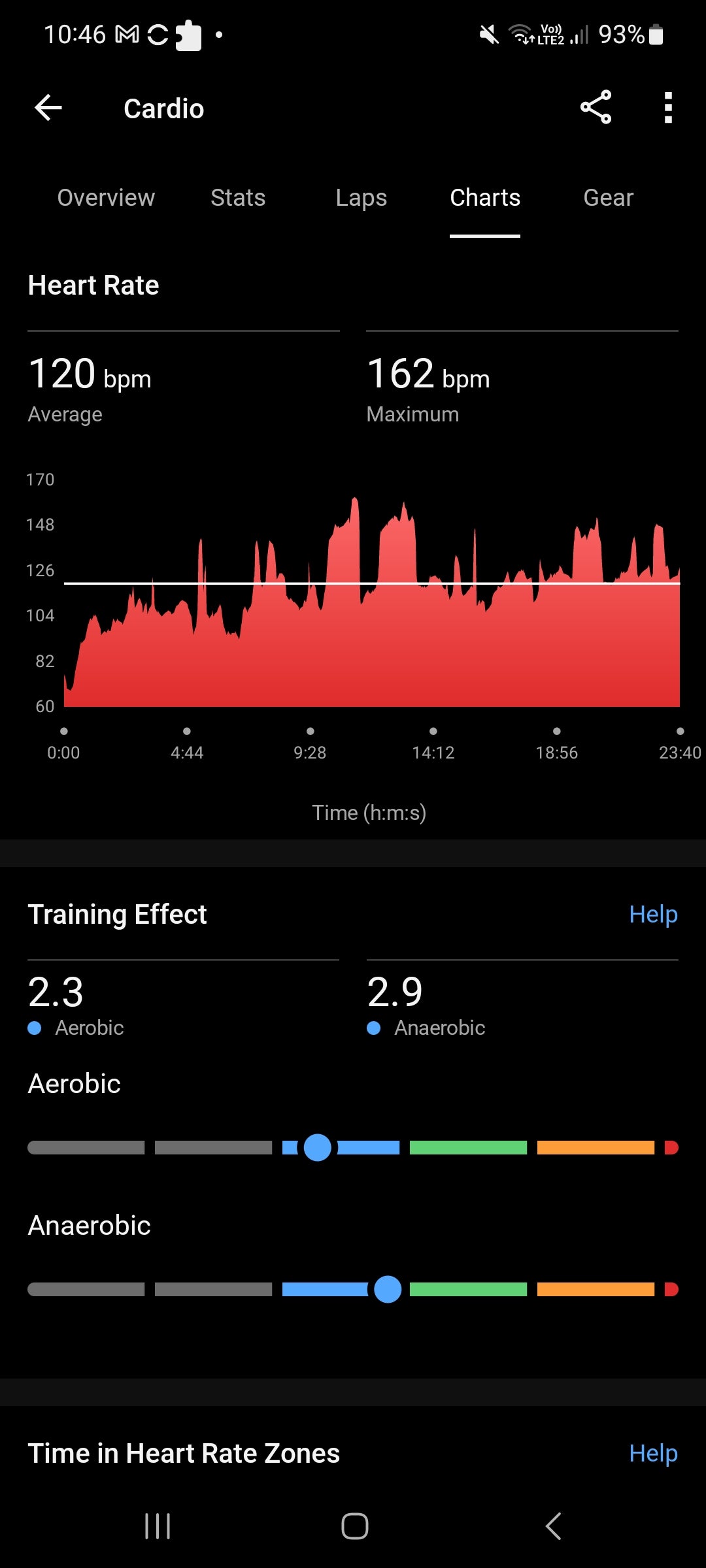706x1568 pixels.
Task: Open the three-dot overflow menu
Action: (x=667, y=108)
